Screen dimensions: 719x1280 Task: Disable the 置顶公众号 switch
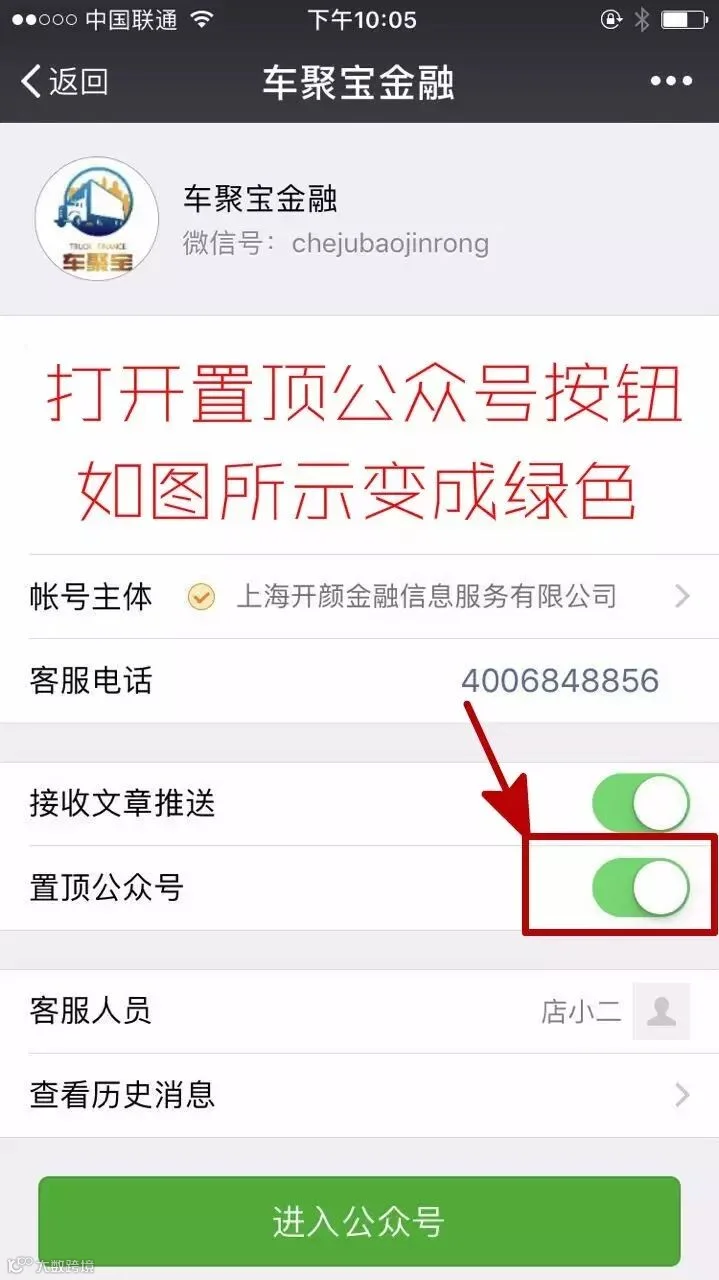pos(641,887)
